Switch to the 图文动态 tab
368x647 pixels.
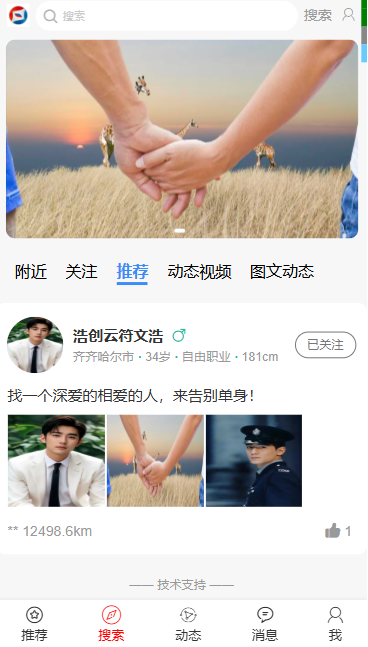282,272
